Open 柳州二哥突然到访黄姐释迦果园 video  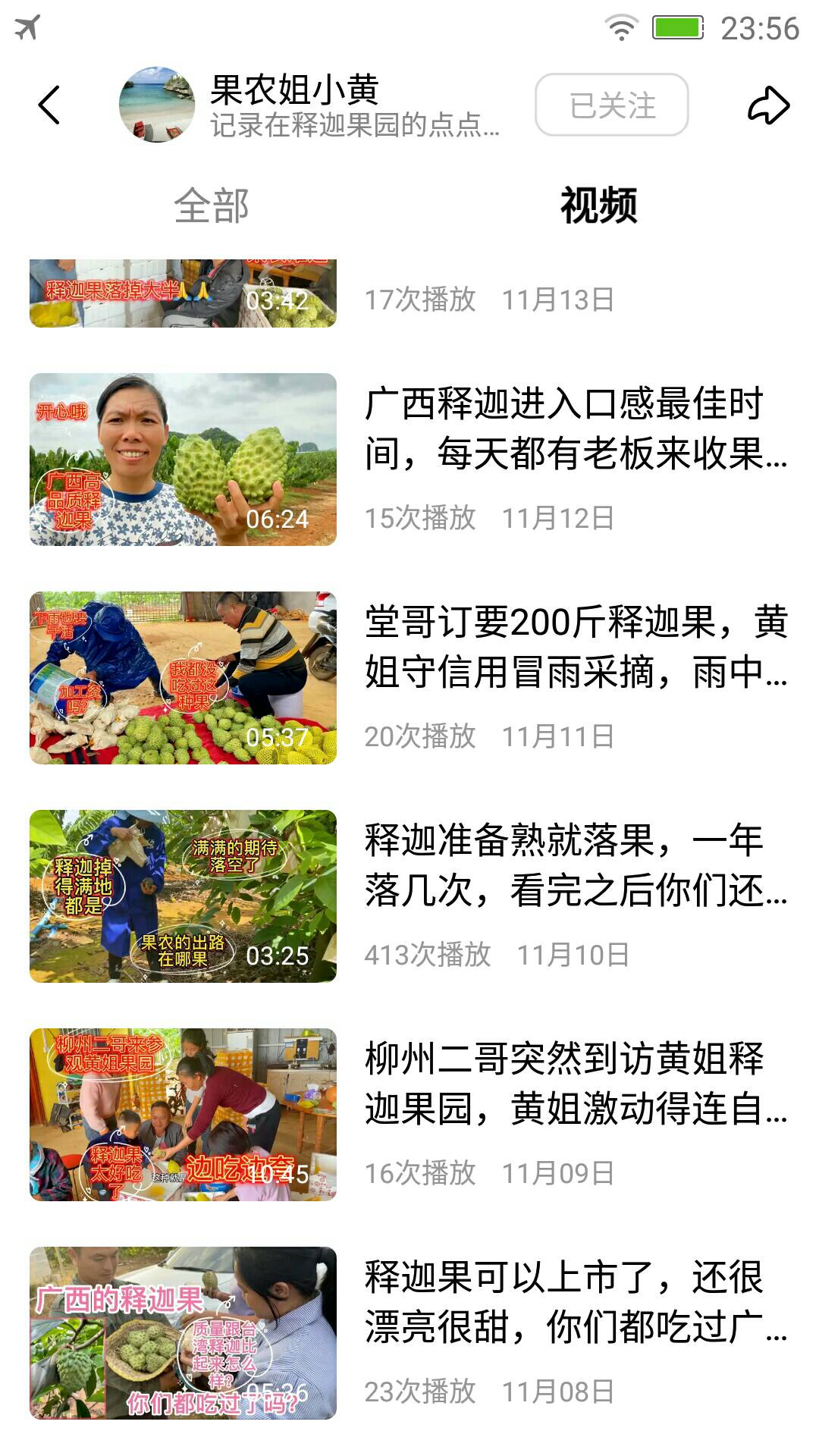[183, 1114]
